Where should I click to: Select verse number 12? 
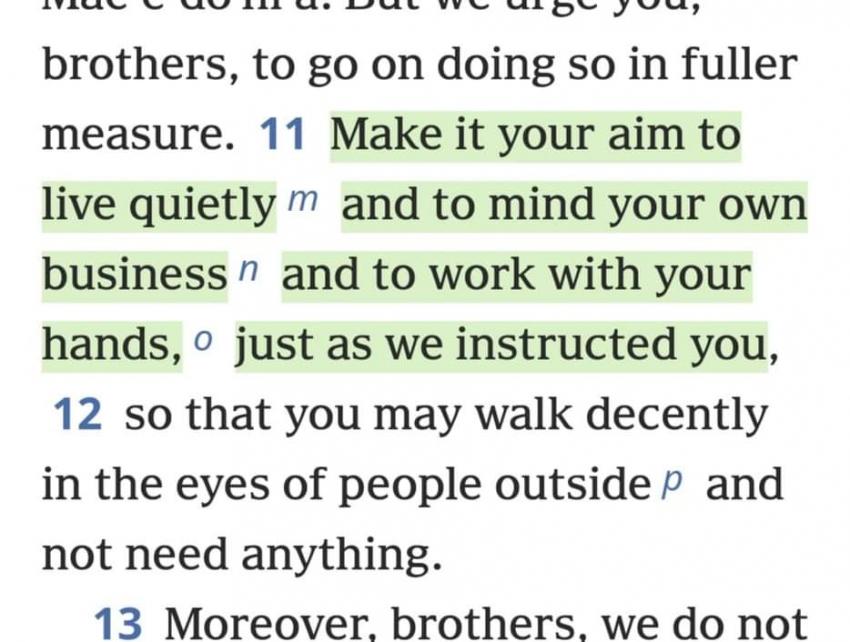pos(76,414)
